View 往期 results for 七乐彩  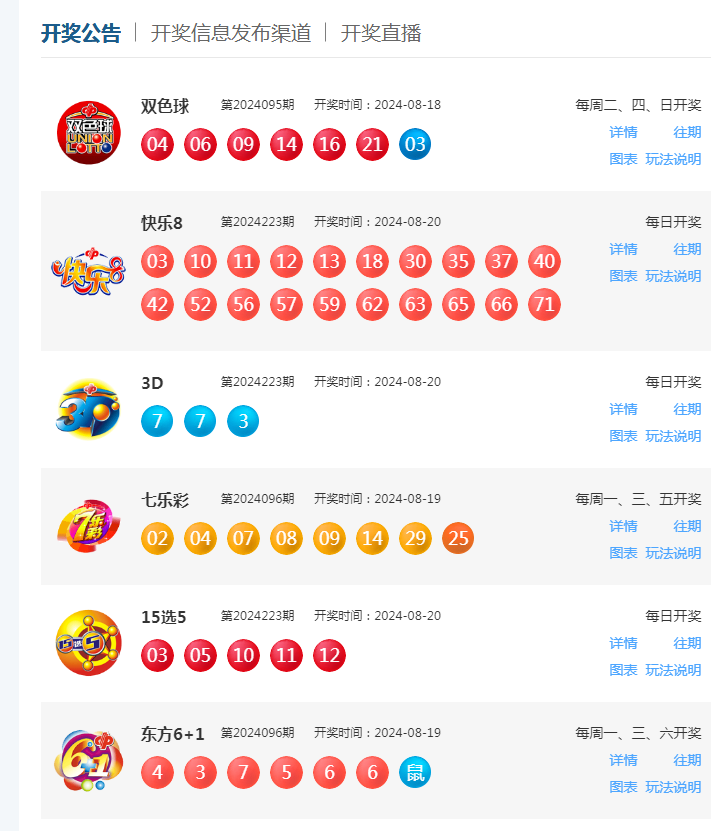(x=687, y=526)
